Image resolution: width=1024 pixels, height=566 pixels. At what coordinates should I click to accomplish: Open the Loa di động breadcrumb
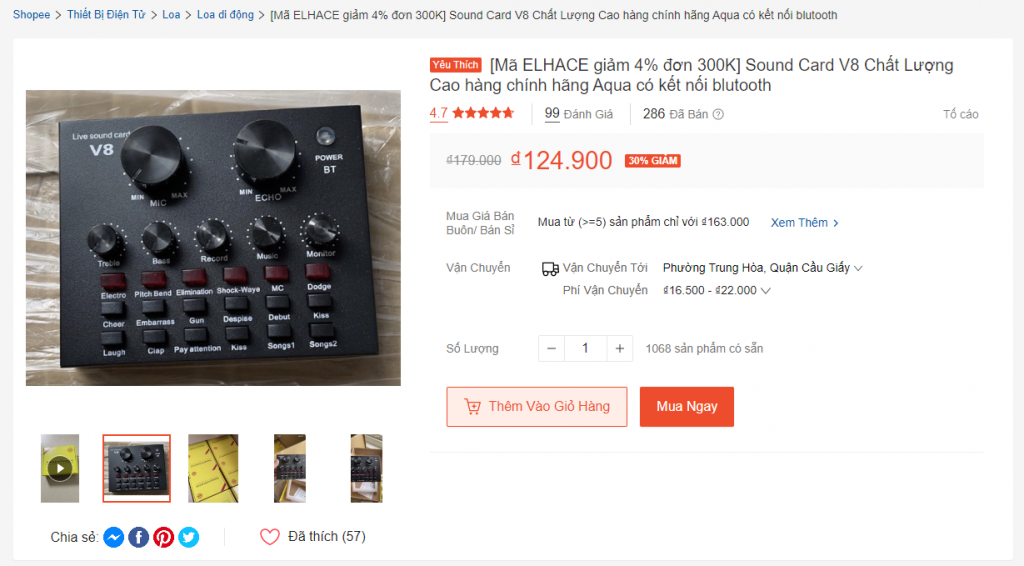(225, 15)
